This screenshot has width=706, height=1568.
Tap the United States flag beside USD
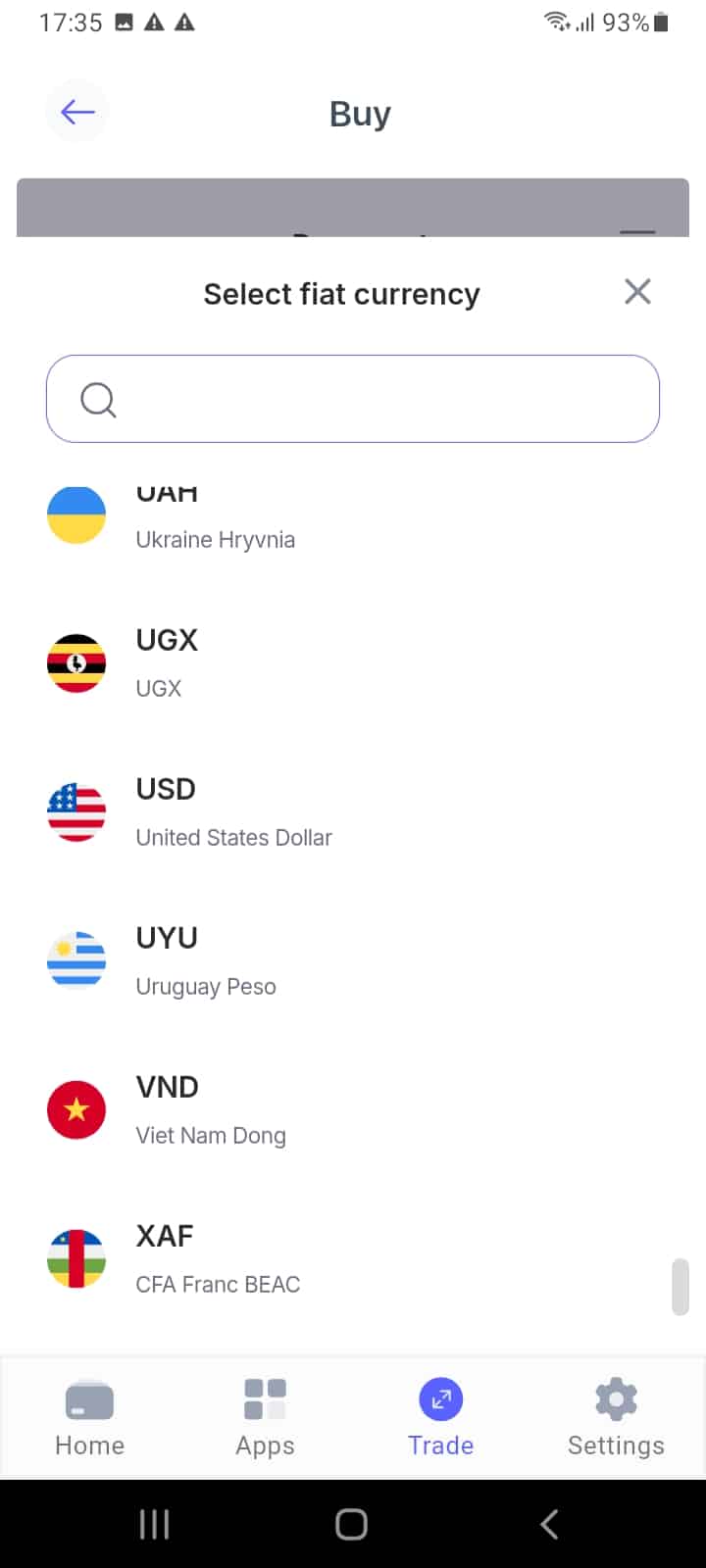tap(76, 810)
